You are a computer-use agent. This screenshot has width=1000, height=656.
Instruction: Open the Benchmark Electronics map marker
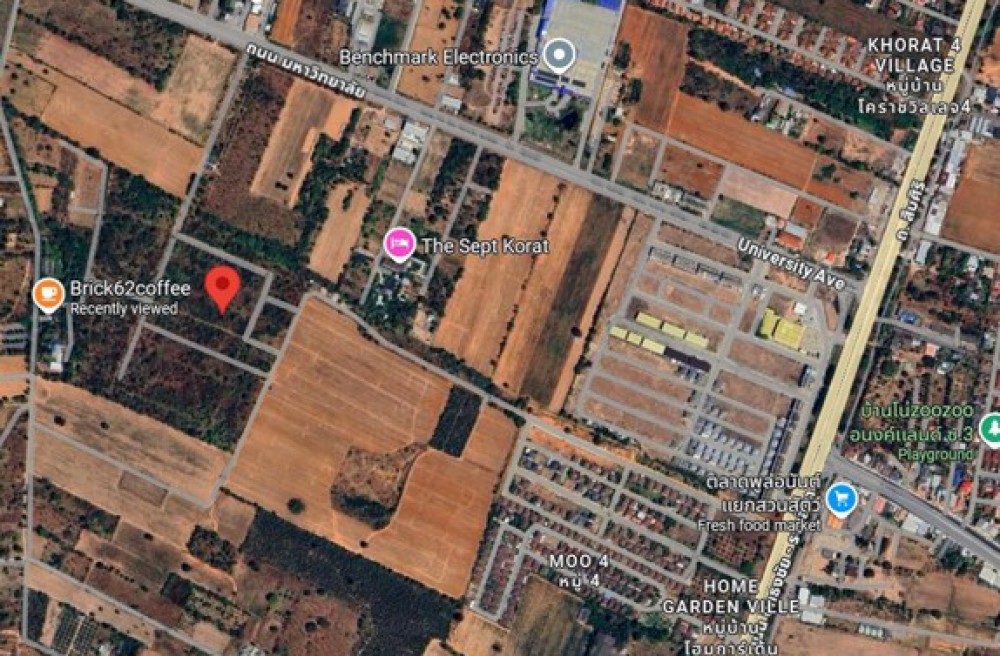562,54
